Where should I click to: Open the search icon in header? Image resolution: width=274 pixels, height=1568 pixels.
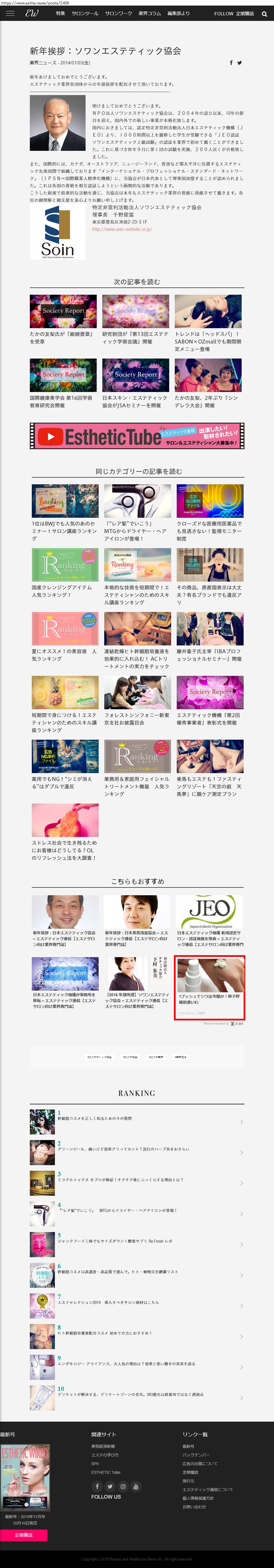click(264, 14)
